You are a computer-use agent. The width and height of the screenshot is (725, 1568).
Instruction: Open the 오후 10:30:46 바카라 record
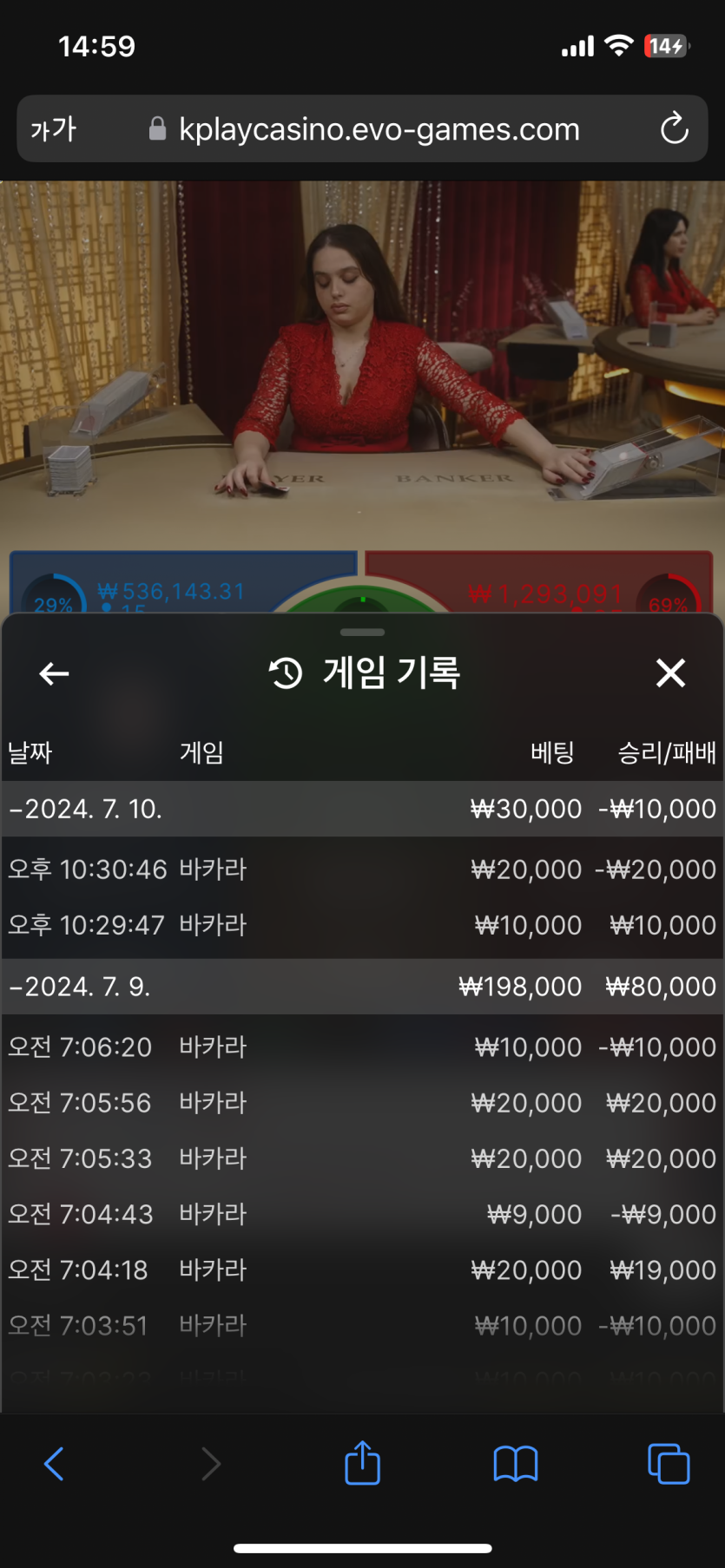[361, 869]
